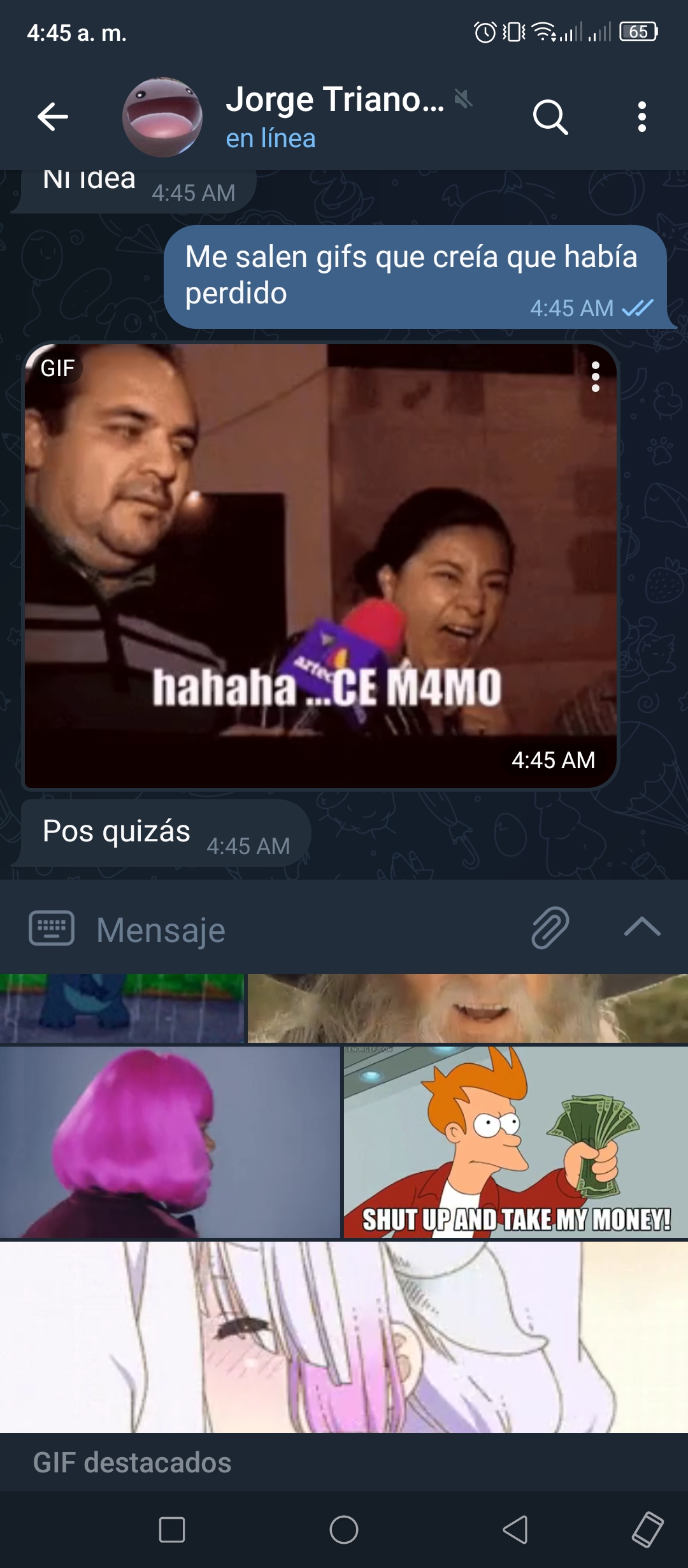Viewport: 688px width, 1568px height.
Task: Switch to the keyboard input
Action: pos(52,928)
